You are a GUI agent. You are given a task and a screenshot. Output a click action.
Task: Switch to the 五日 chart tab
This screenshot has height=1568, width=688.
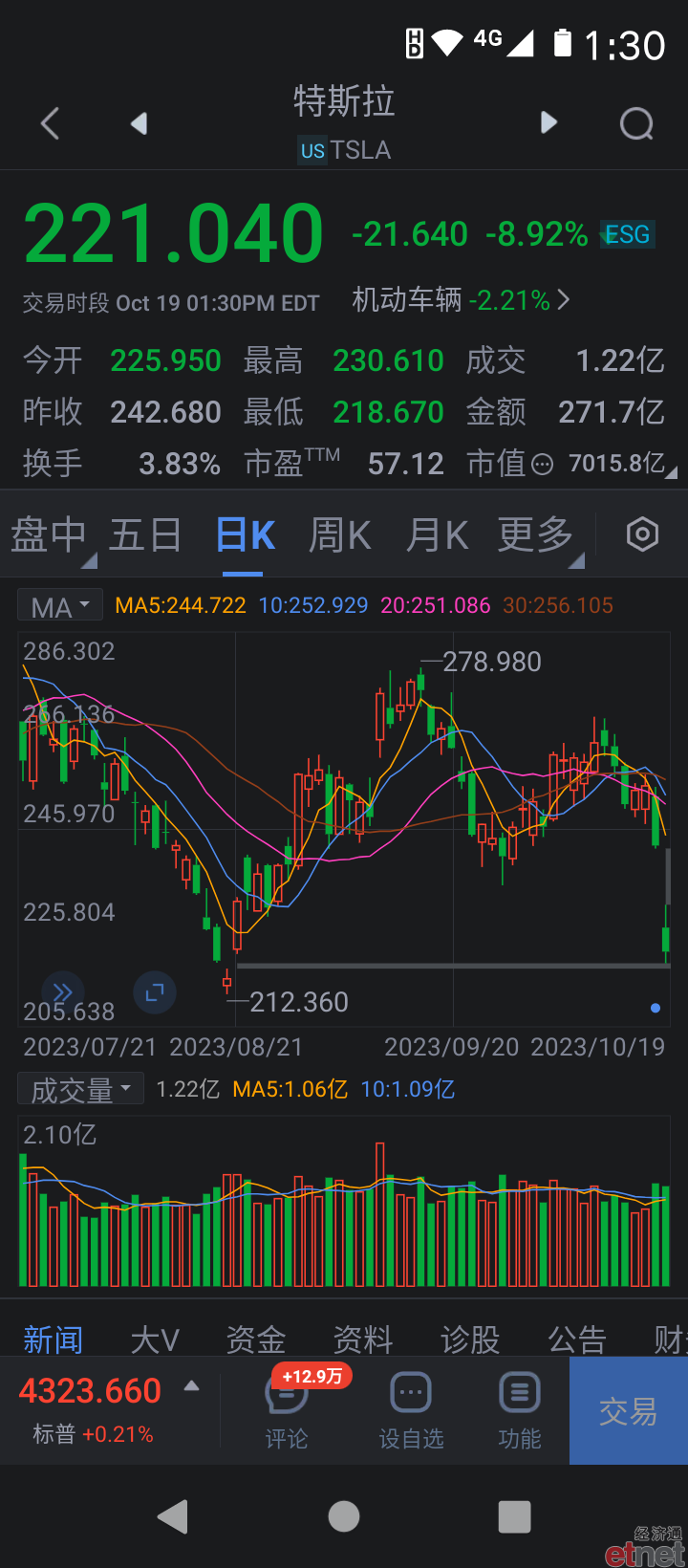145,534
